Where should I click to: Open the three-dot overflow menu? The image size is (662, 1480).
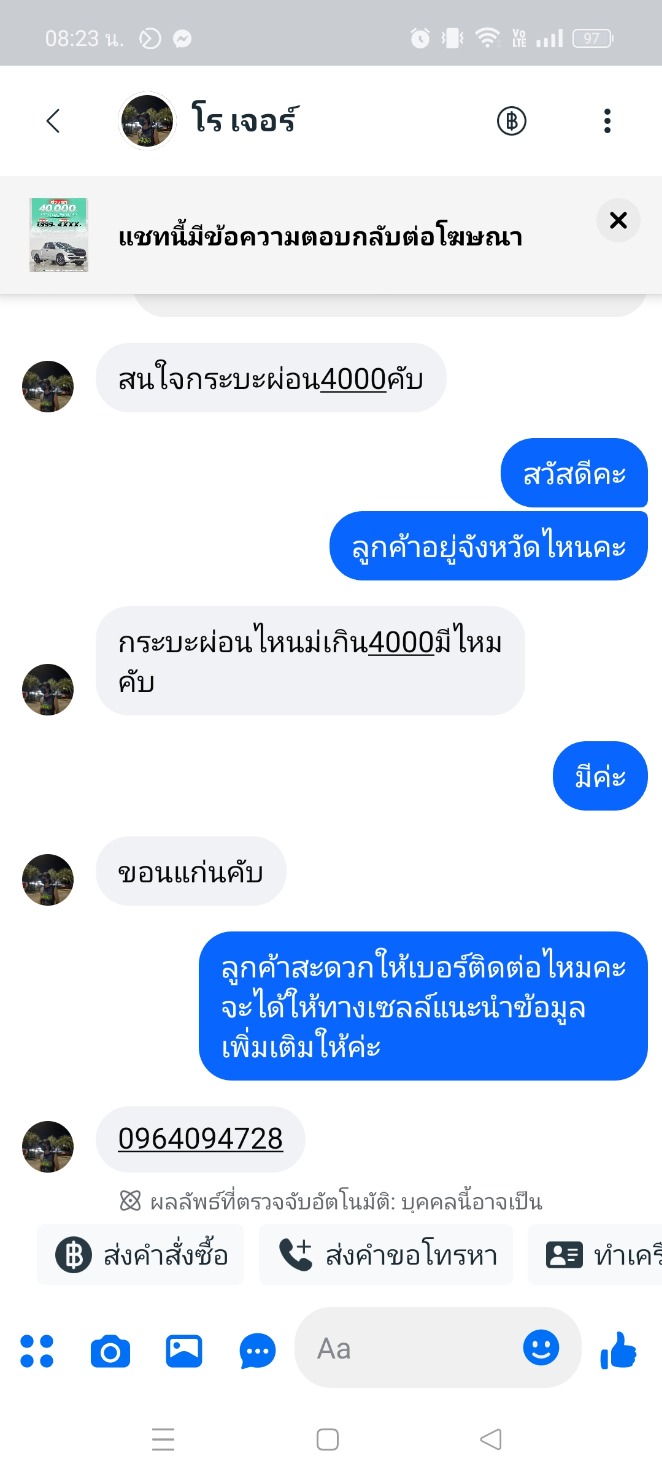(607, 121)
